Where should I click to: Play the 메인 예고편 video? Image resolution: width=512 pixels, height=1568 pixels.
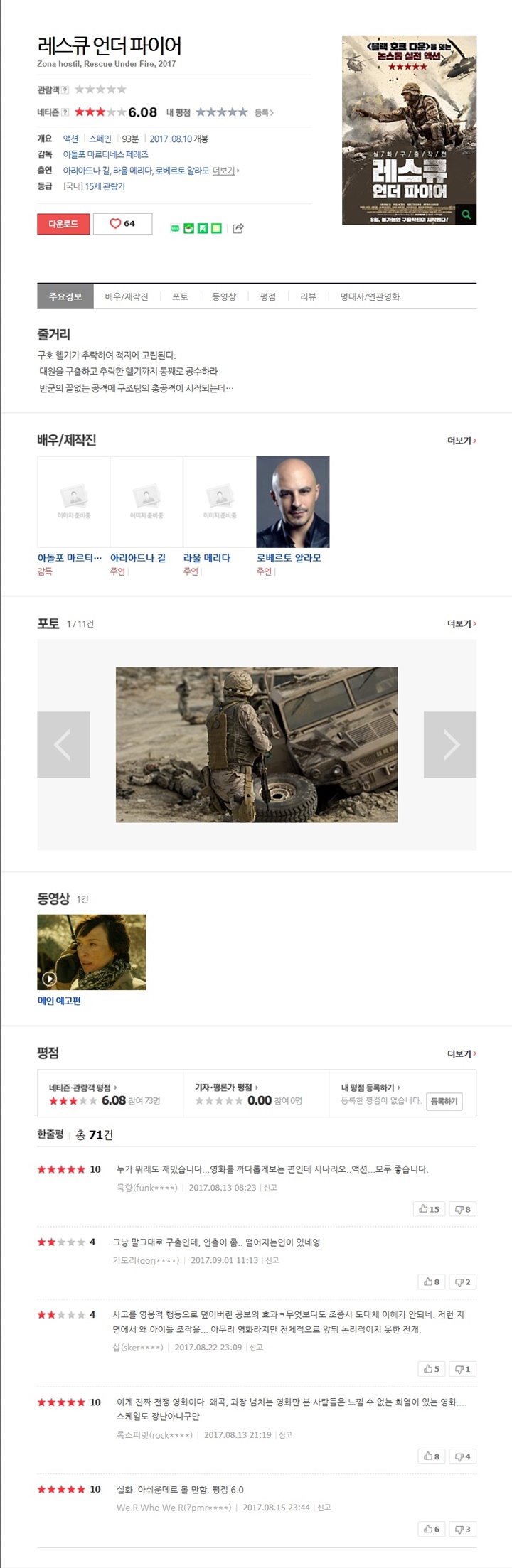[91, 952]
